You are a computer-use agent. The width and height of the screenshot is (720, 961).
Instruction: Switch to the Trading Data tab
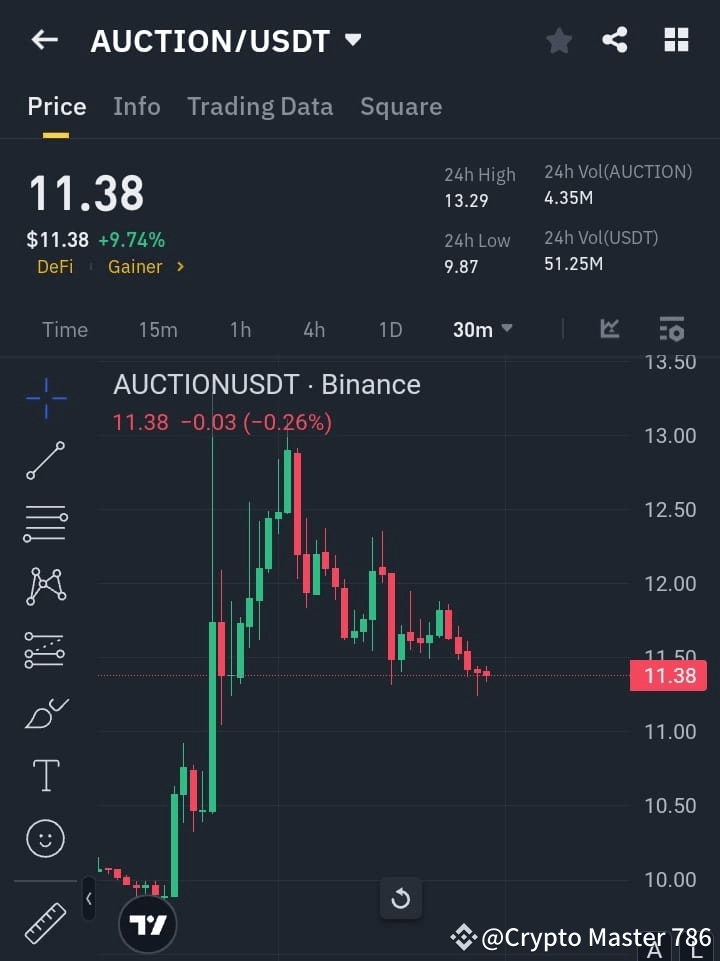260,106
